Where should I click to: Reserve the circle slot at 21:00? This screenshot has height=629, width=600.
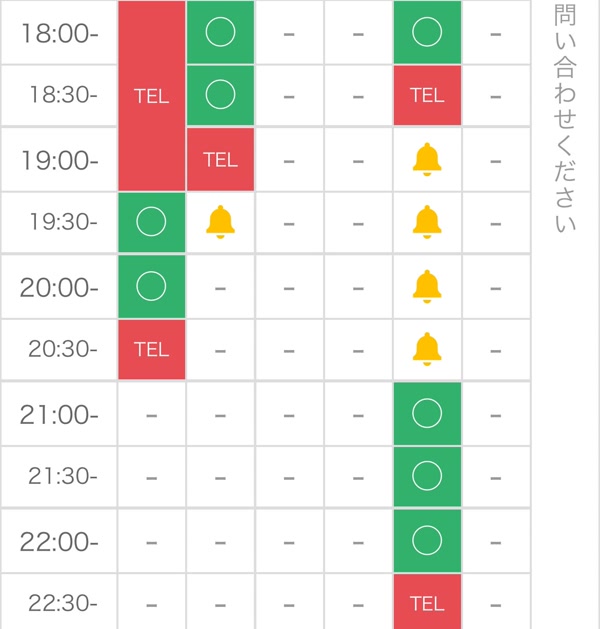pos(427,413)
